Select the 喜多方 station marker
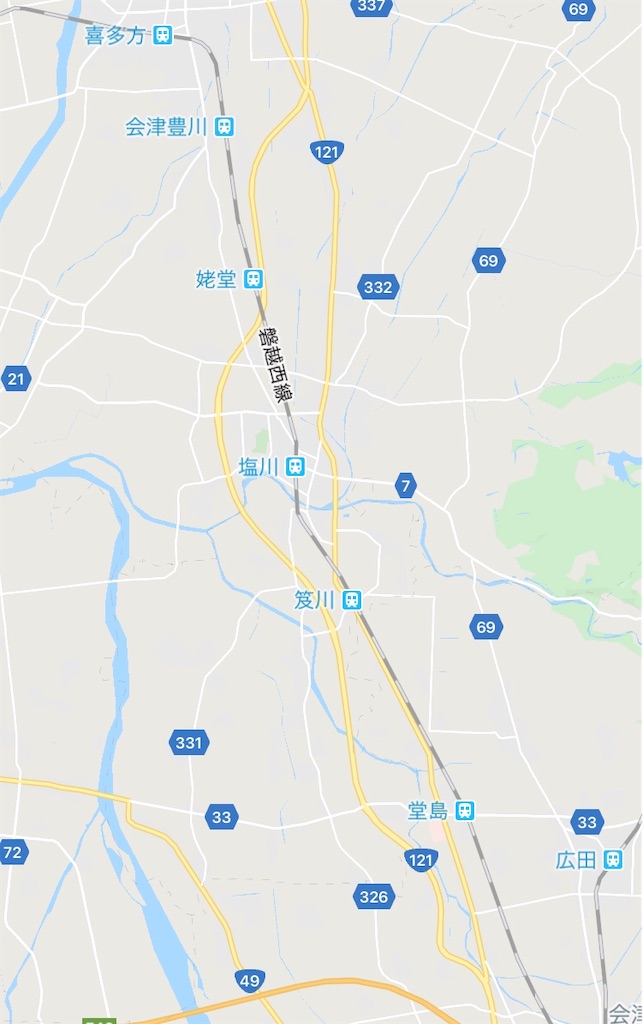This screenshot has height=1024, width=643. pyautogui.click(x=163, y=35)
